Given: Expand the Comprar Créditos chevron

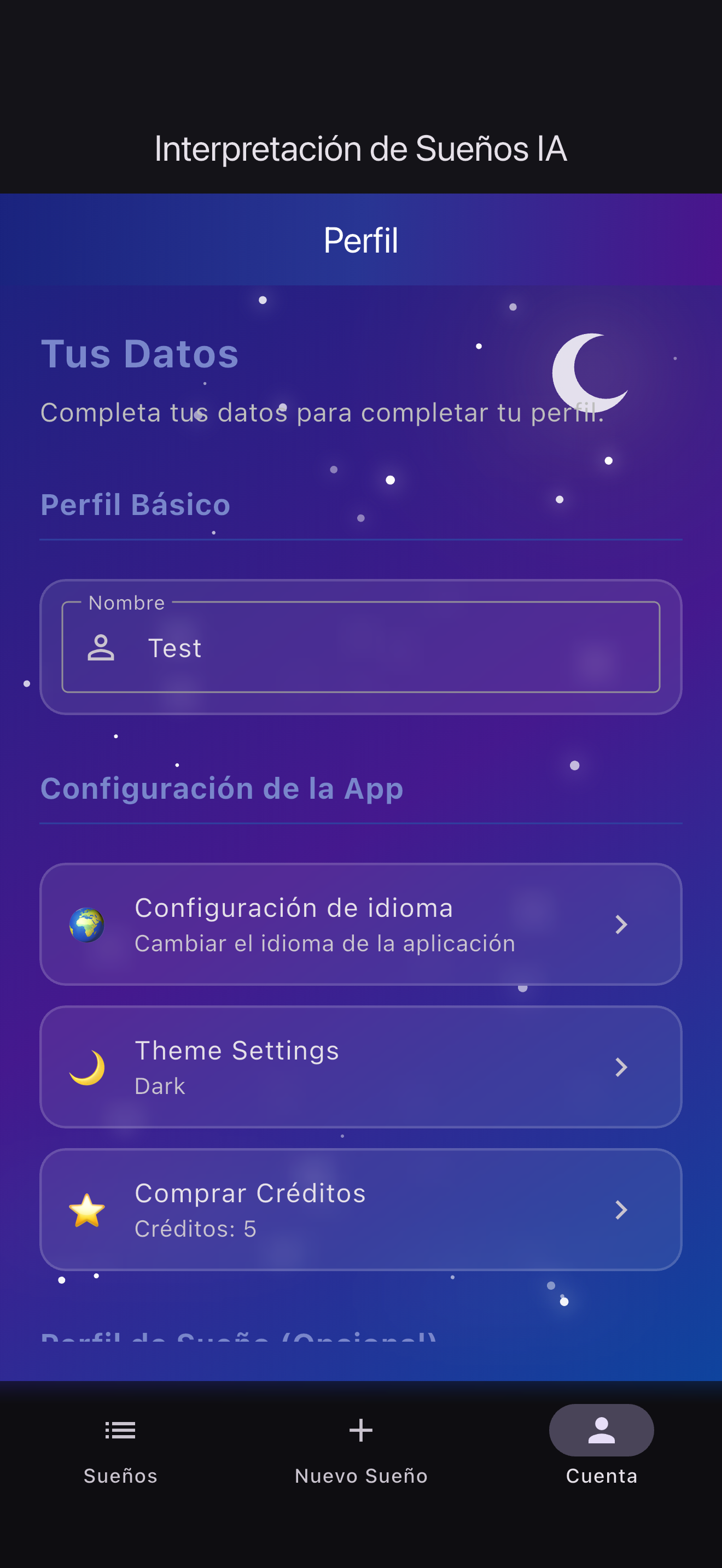Looking at the screenshot, I should tap(621, 1209).
